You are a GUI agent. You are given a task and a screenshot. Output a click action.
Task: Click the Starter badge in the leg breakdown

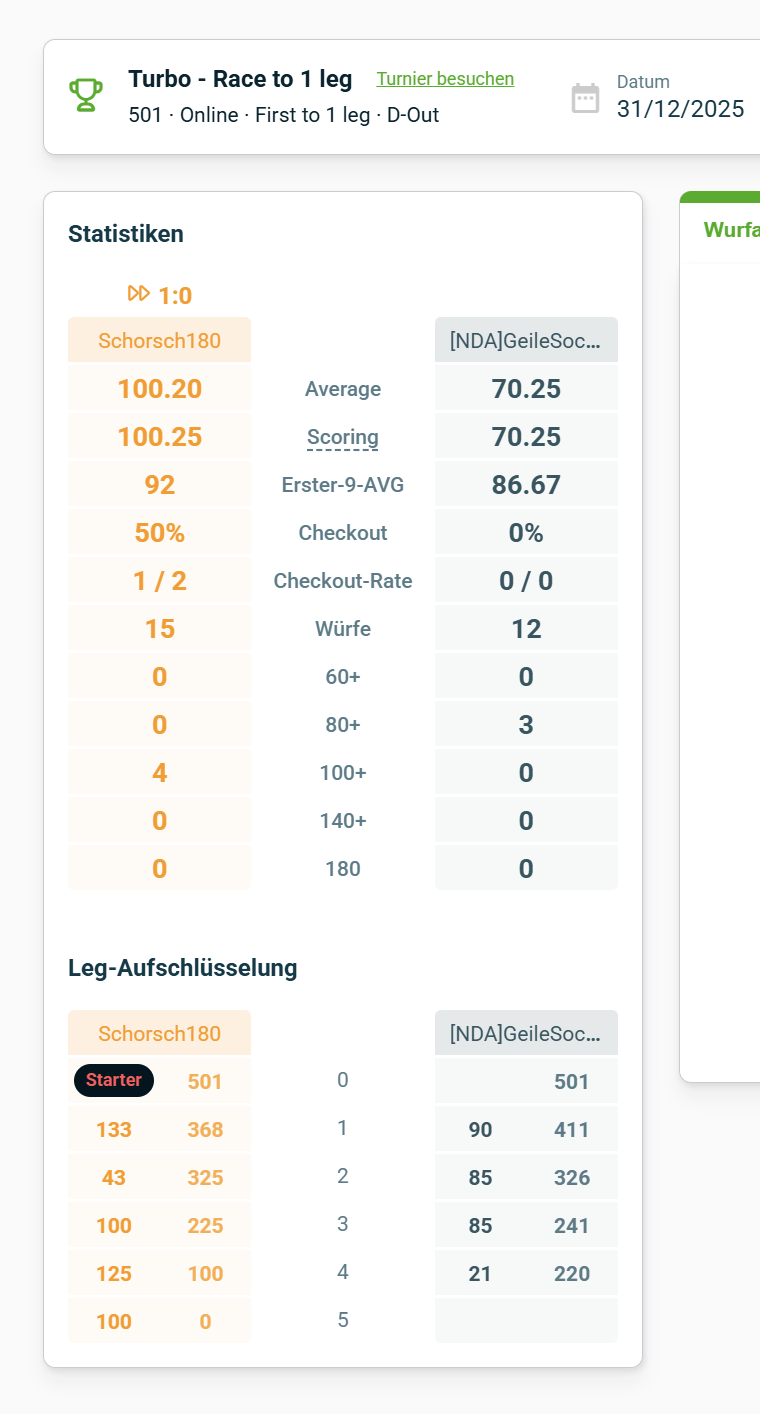coord(113,1080)
